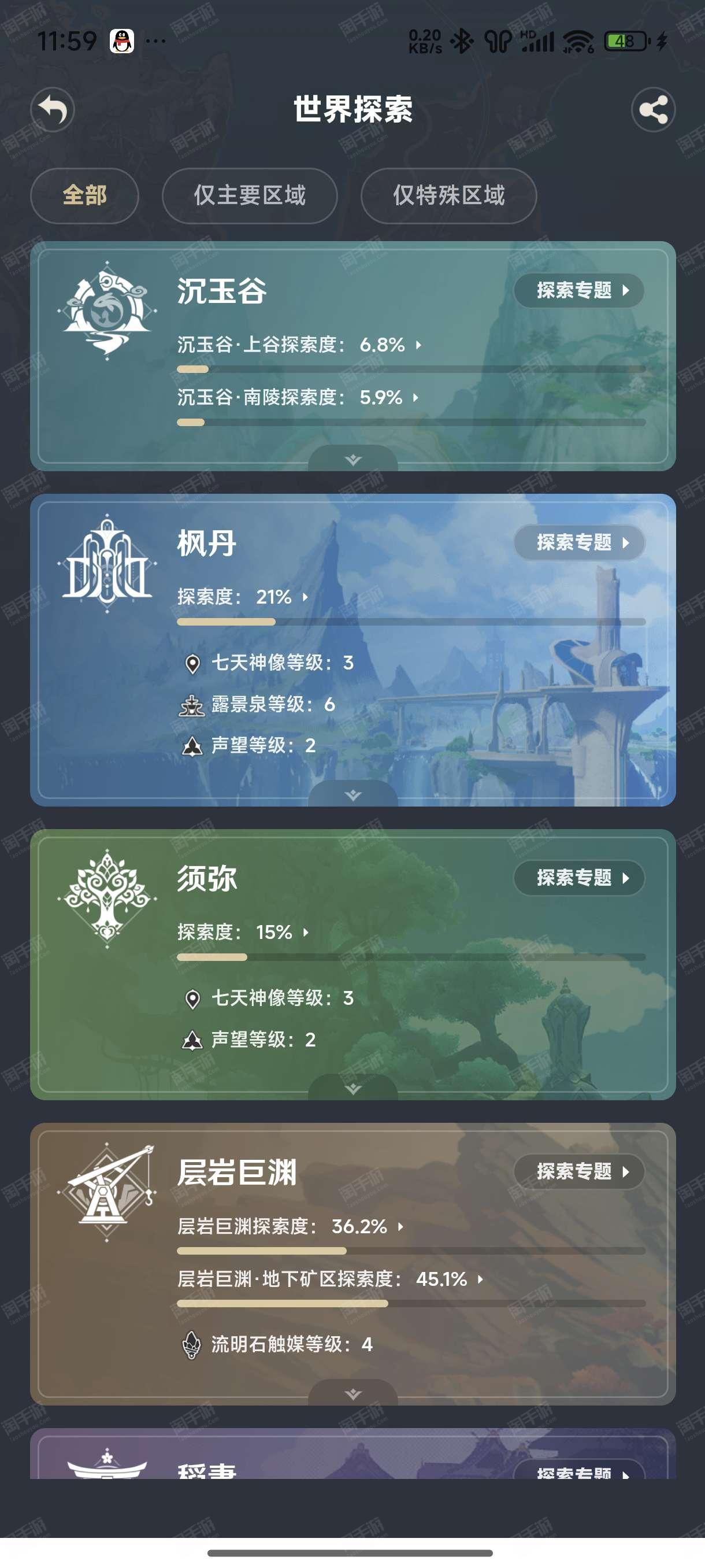Open 探索专题 for 沉玉谷

[579, 290]
